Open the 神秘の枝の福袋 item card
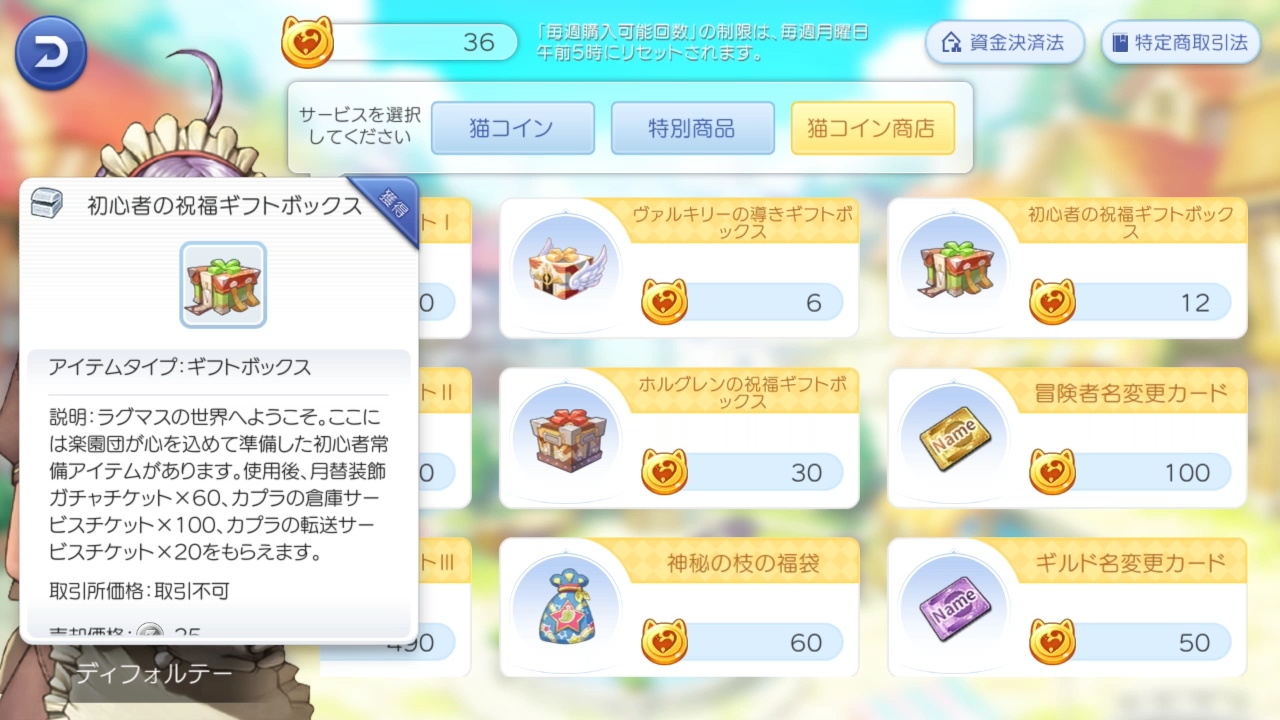1280x720 pixels. pos(679,608)
